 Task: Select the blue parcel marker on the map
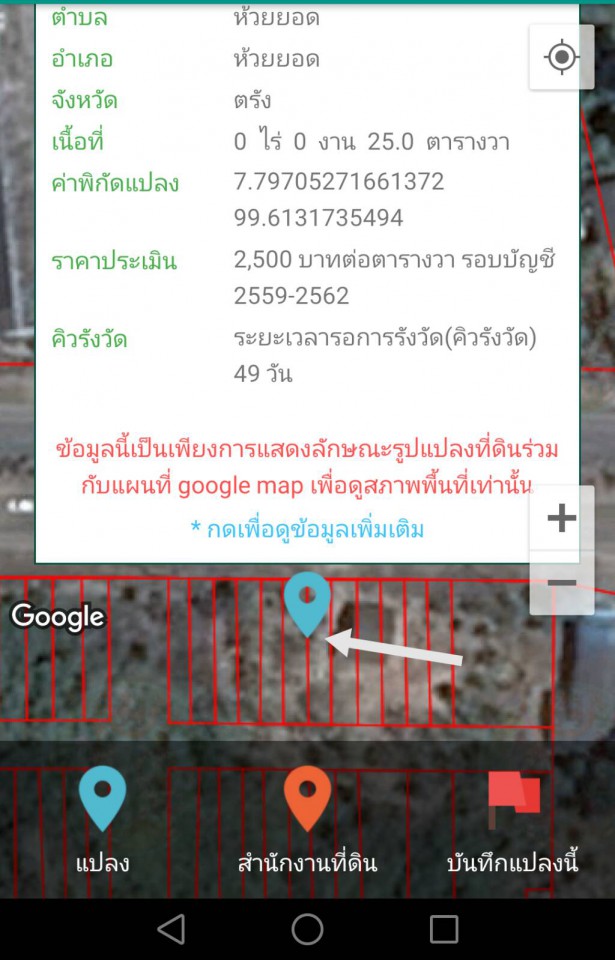(307, 602)
